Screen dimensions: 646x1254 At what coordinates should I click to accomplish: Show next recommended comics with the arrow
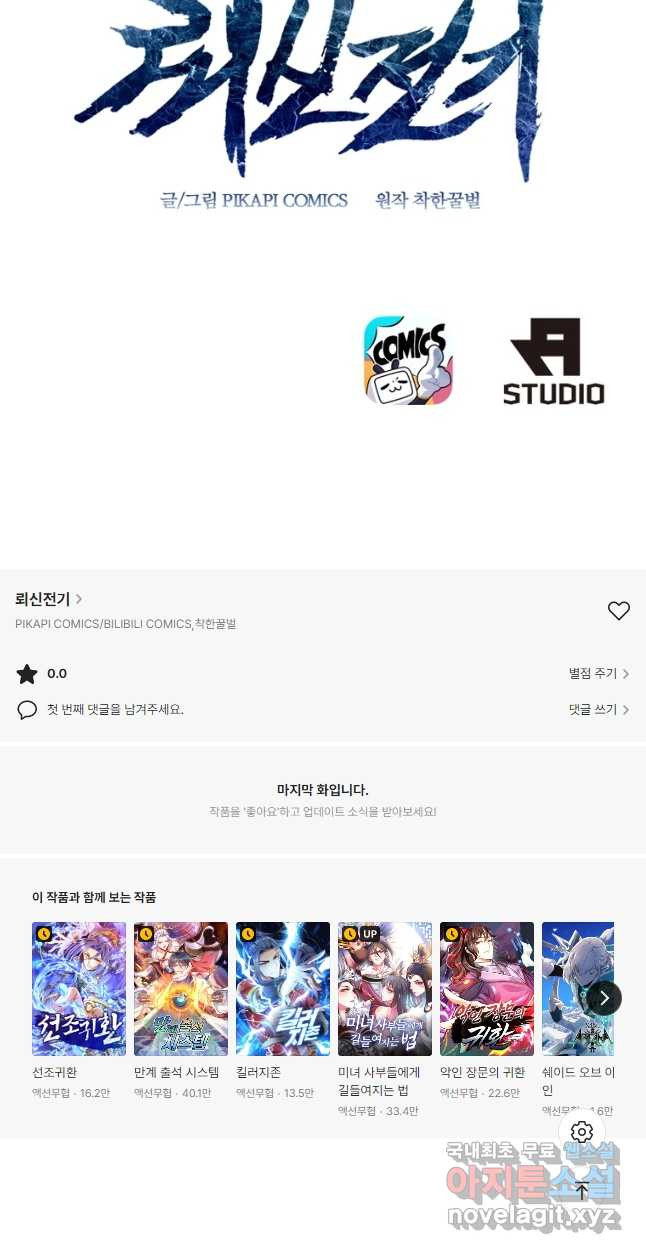(x=604, y=998)
